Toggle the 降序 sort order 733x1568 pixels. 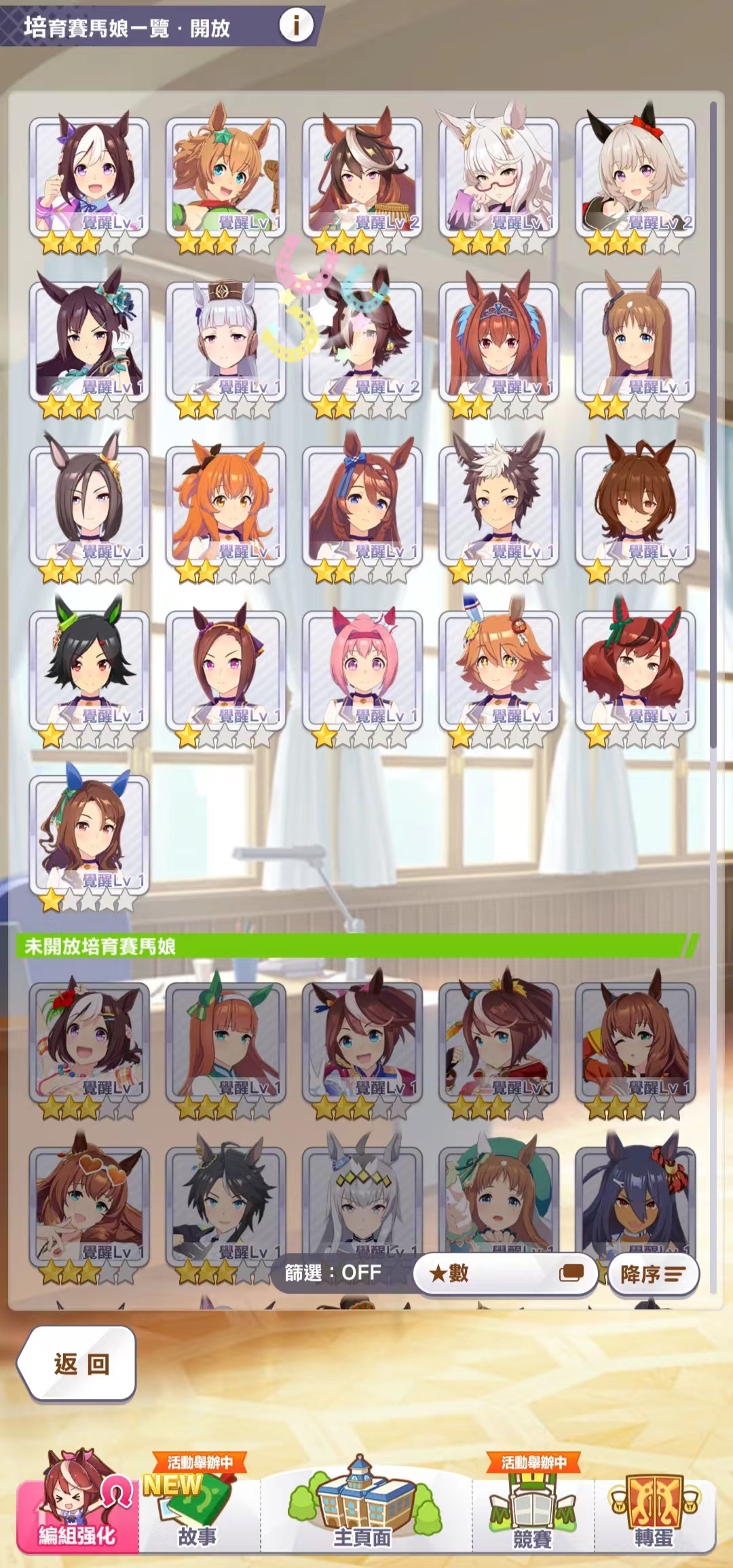(x=653, y=1274)
